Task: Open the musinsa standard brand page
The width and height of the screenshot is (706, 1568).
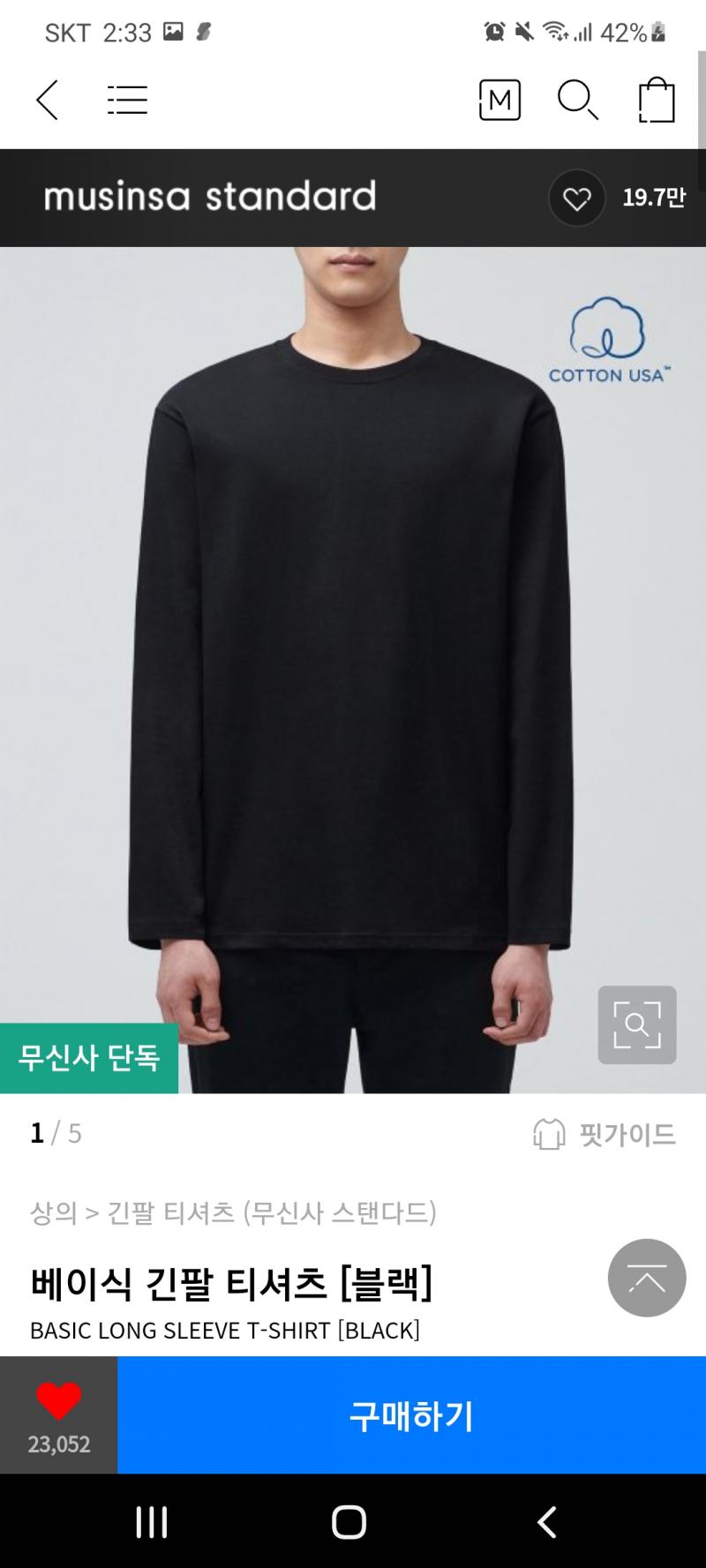Action: click(x=210, y=197)
